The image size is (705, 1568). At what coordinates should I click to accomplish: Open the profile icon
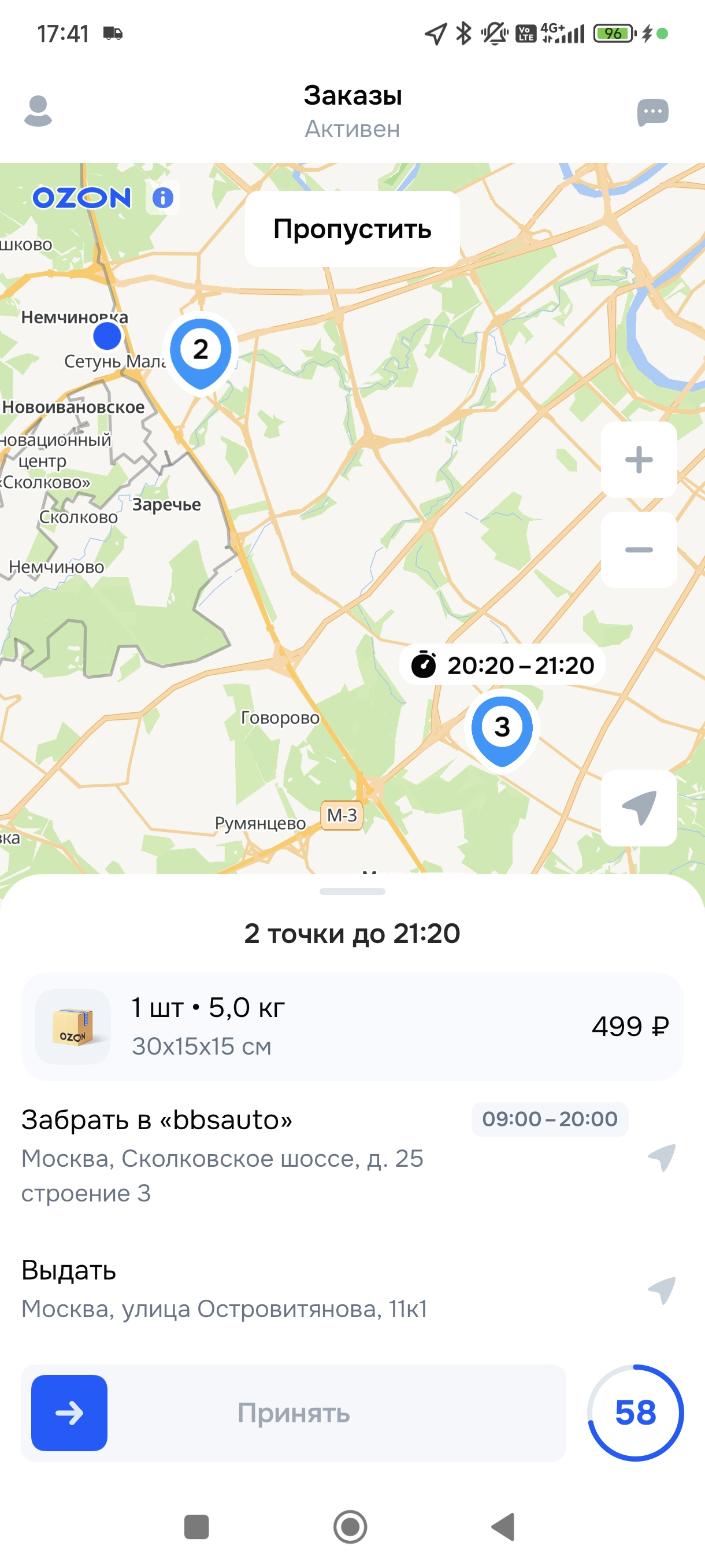pos(38,112)
